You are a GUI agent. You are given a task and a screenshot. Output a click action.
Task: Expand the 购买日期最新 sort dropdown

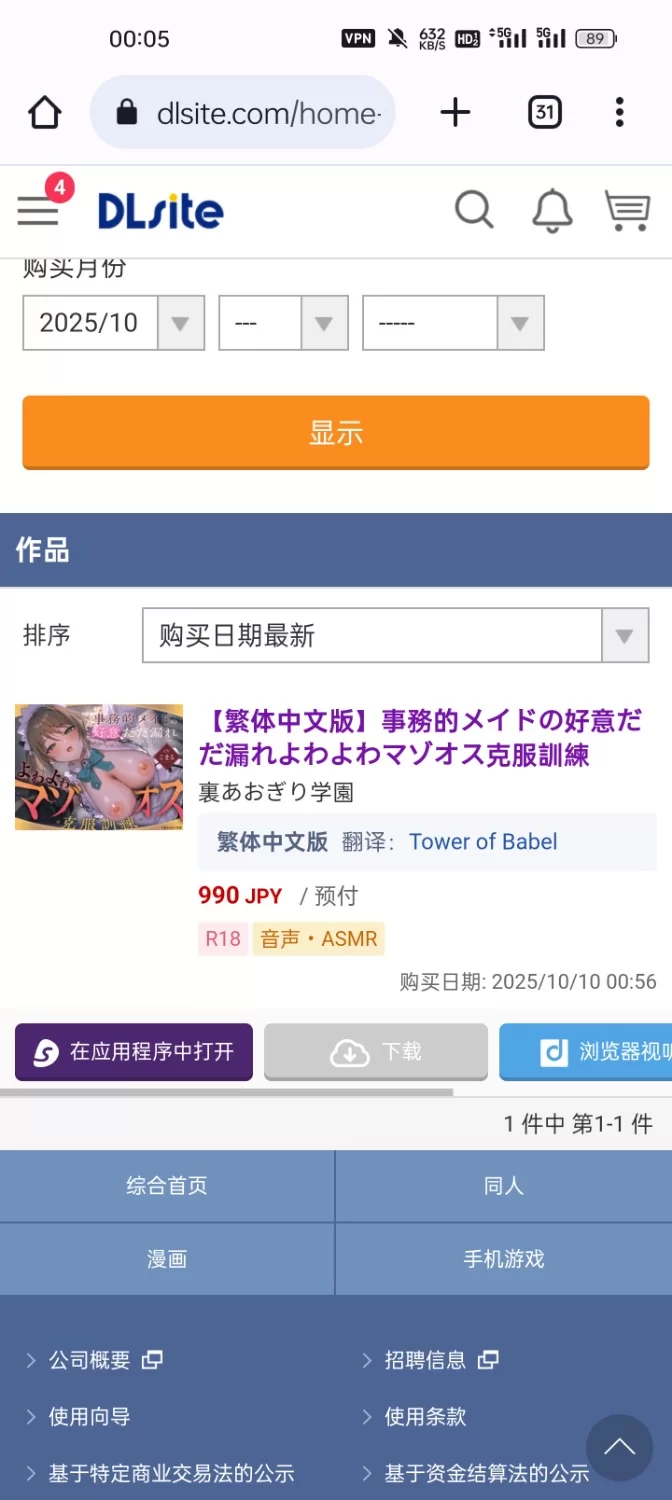tap(395, 635)
